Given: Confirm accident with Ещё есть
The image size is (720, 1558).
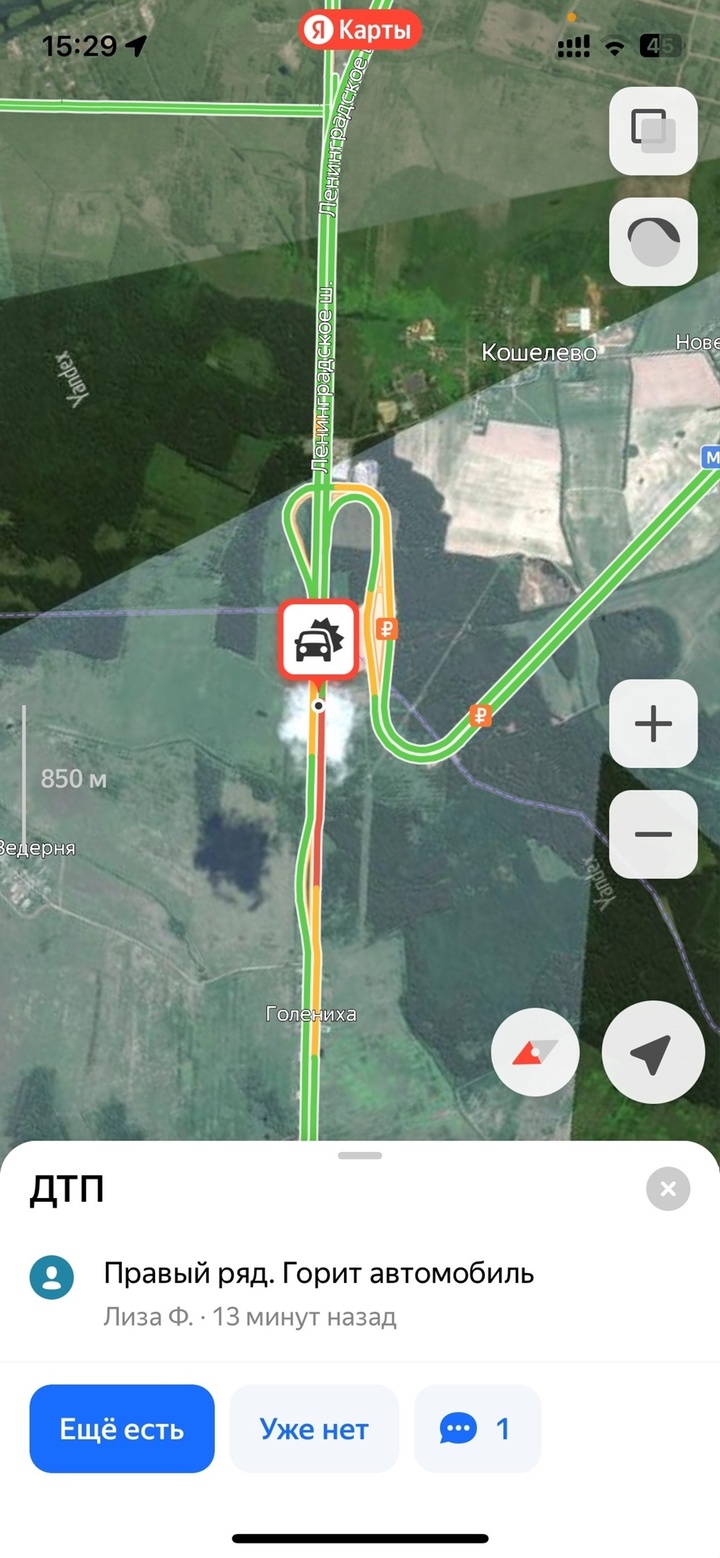Looking at the screenshot, I should coord(122,1429).
